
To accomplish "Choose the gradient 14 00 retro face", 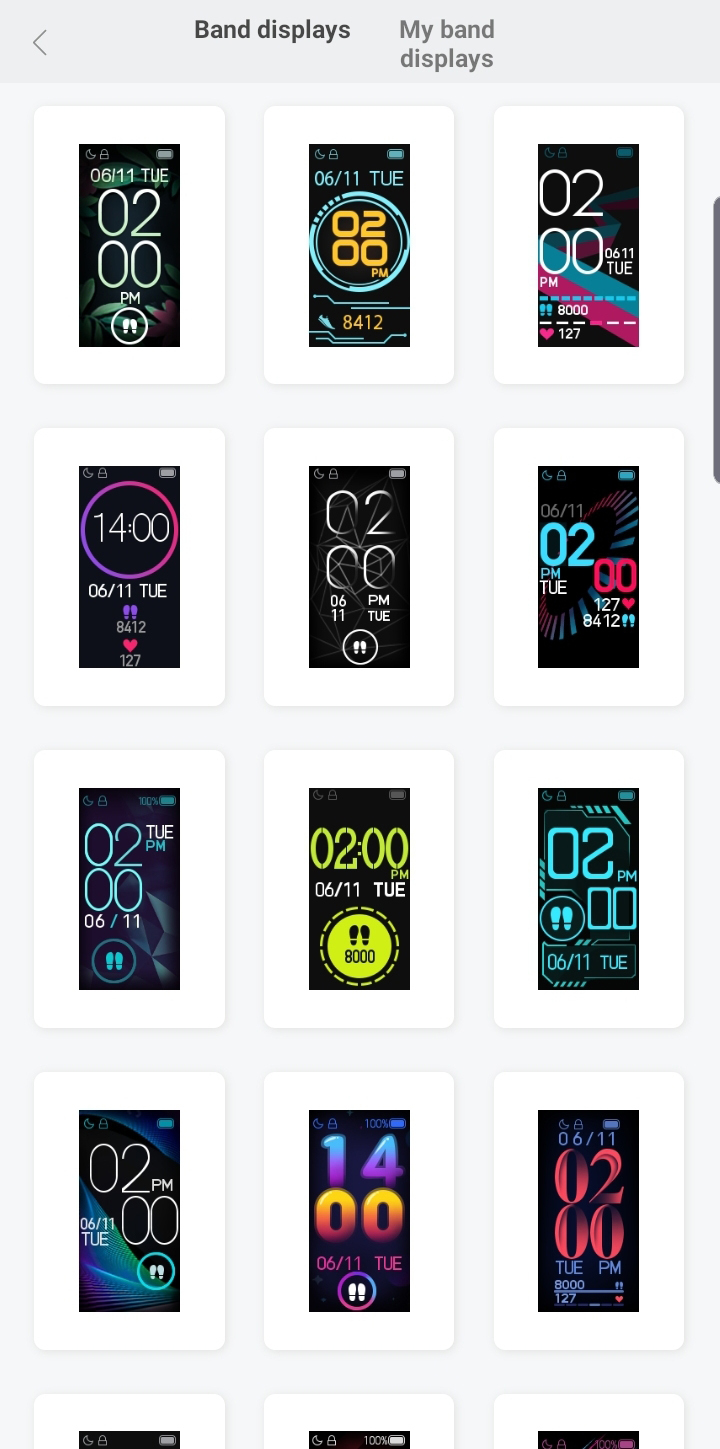I will coord(359,1211).
